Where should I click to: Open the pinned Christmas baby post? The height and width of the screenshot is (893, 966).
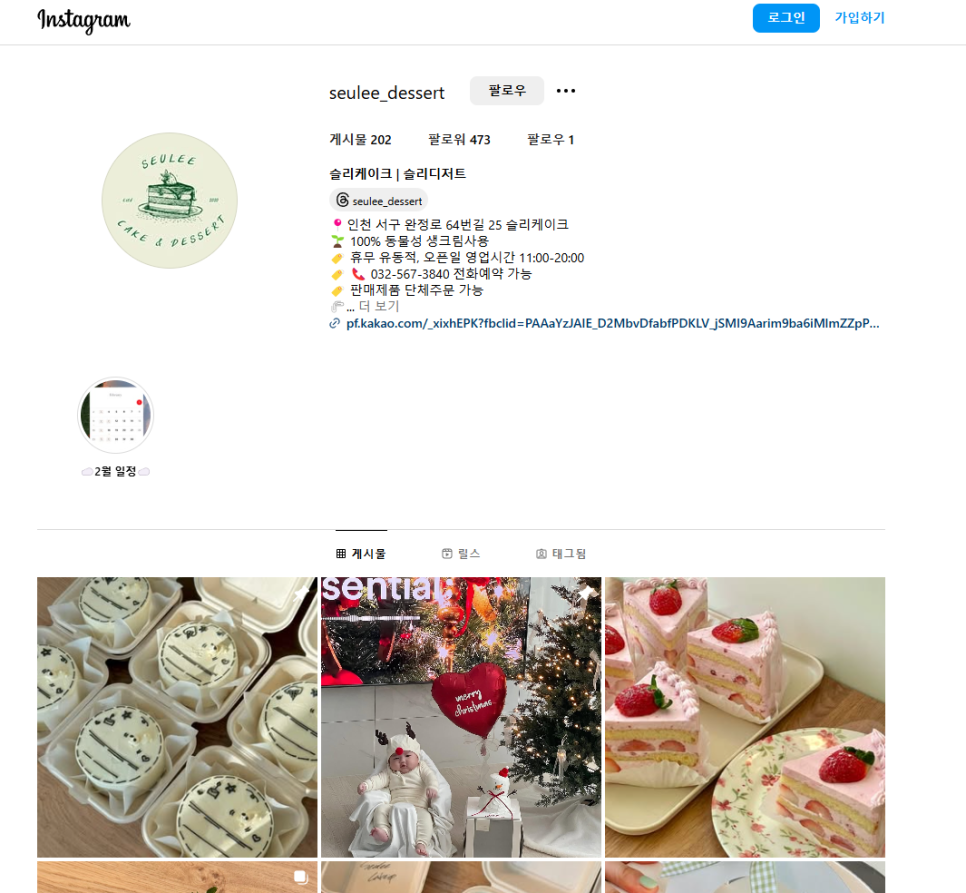(461, 717)
